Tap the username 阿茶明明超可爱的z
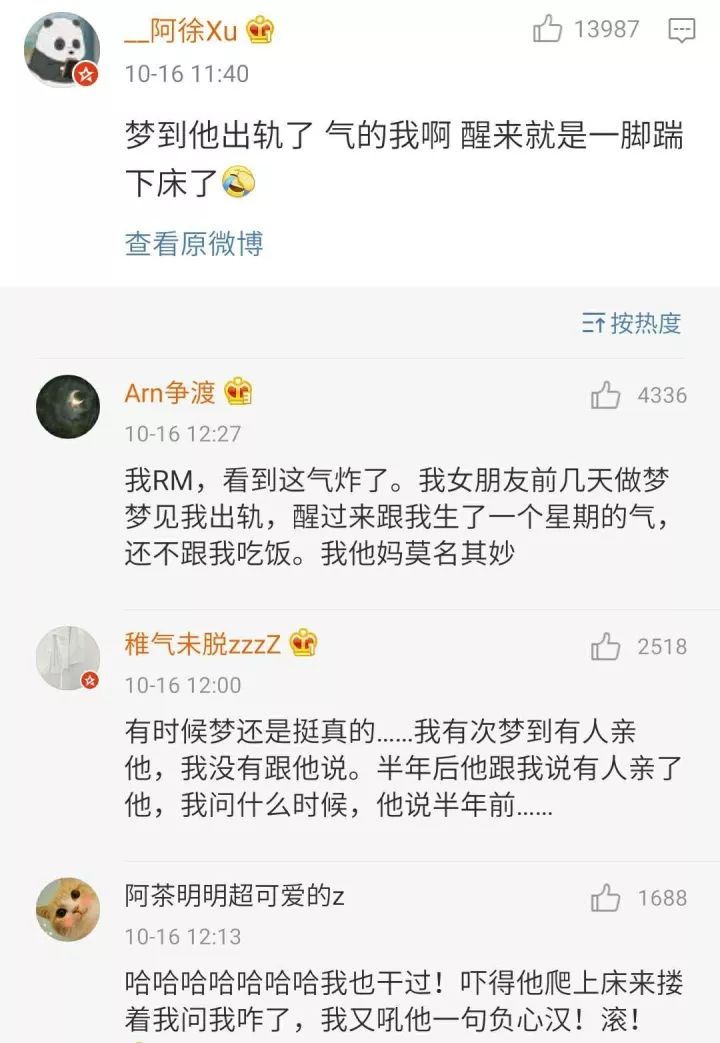Screen dimensions: 720x1043 [235, 895]
